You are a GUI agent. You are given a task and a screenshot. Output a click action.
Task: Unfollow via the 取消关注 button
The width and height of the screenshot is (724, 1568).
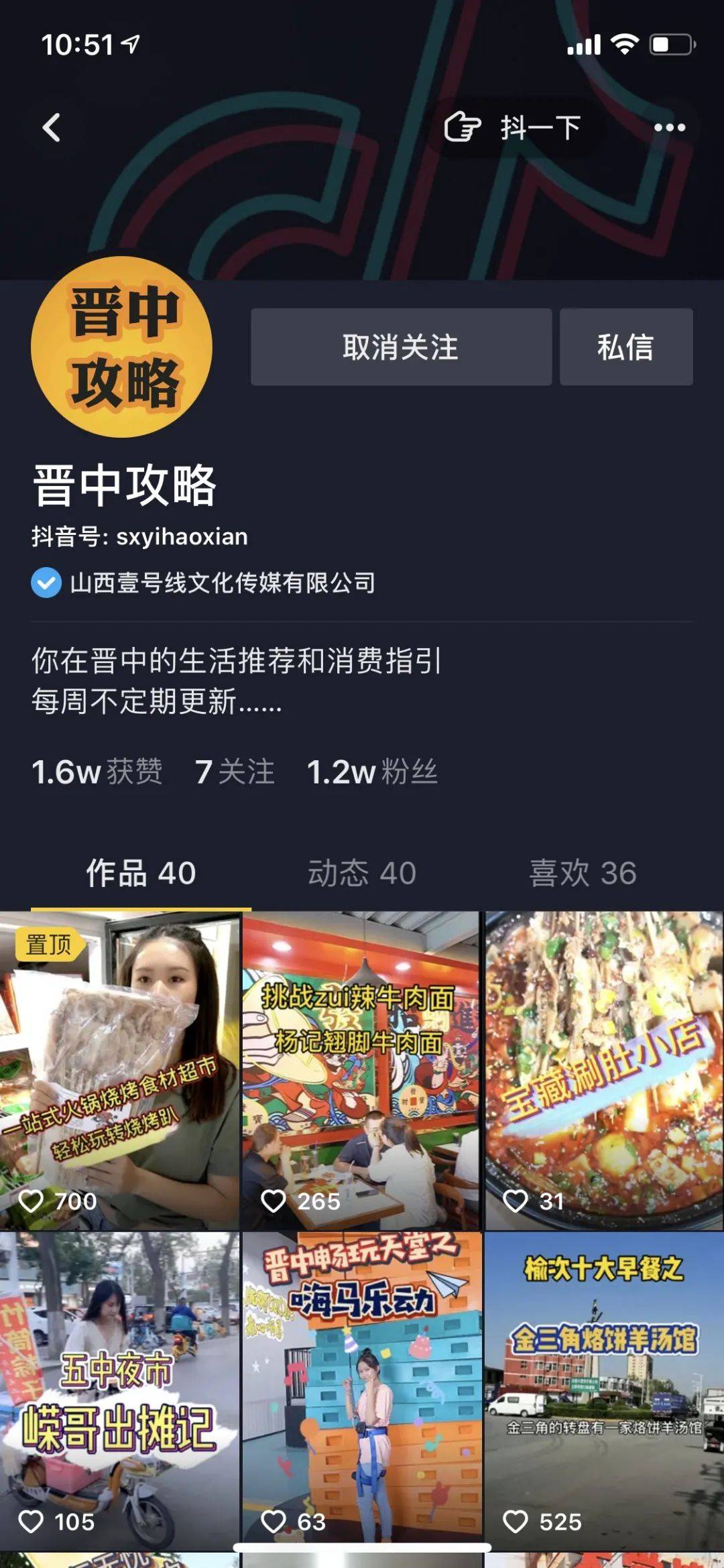point(401,347)
